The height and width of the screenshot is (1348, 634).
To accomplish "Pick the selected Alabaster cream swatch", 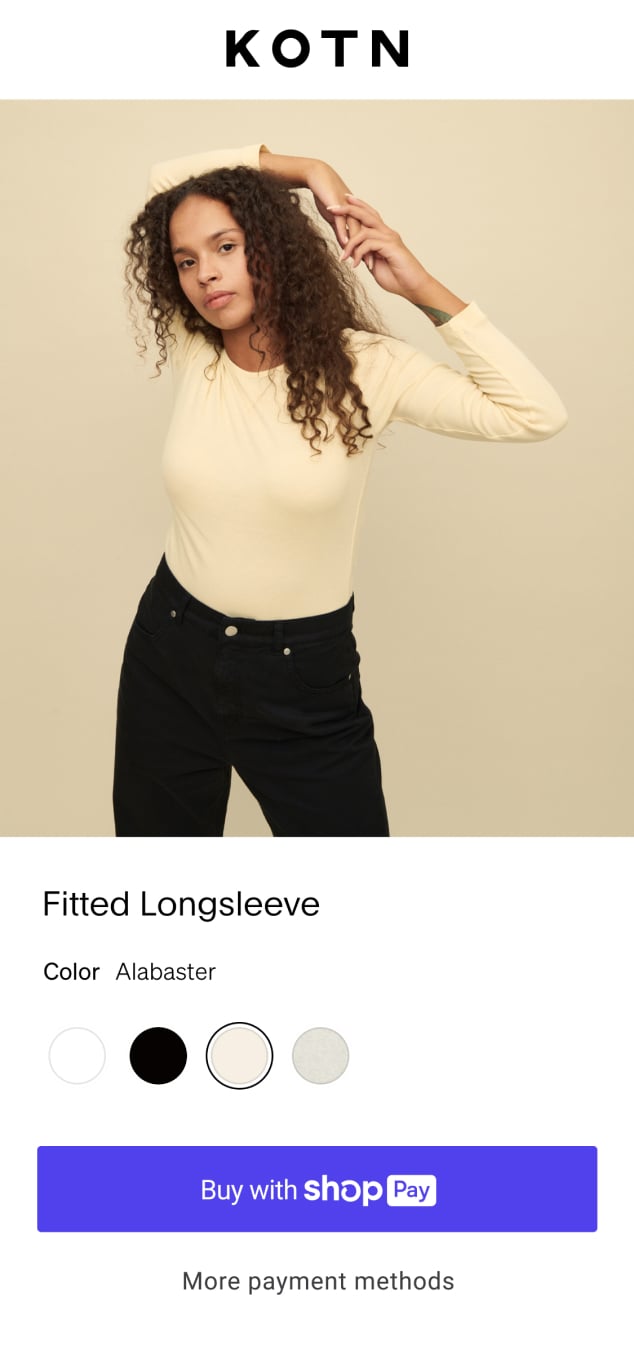I will click(x=239, y=1056).
